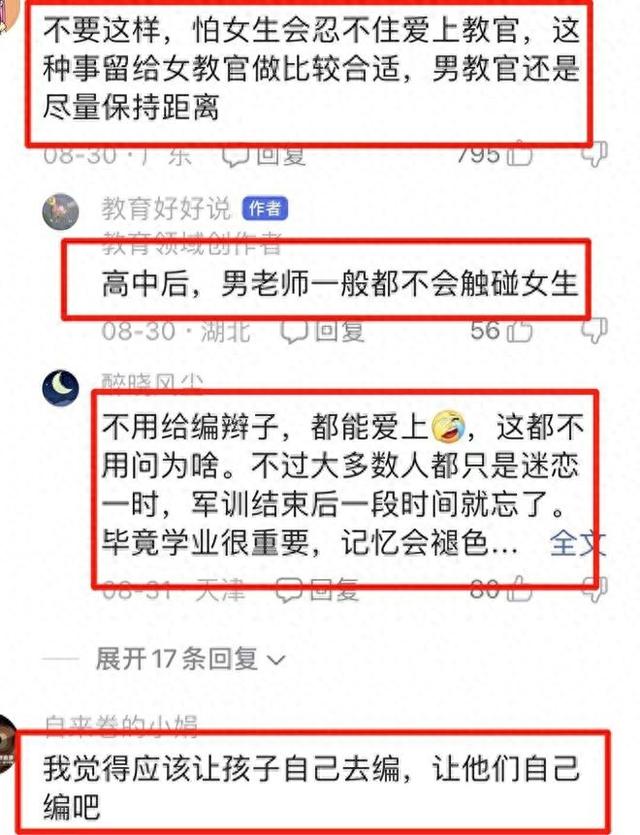Open 教育好好说's avatar
640x835 pixels.
point(61,212)
